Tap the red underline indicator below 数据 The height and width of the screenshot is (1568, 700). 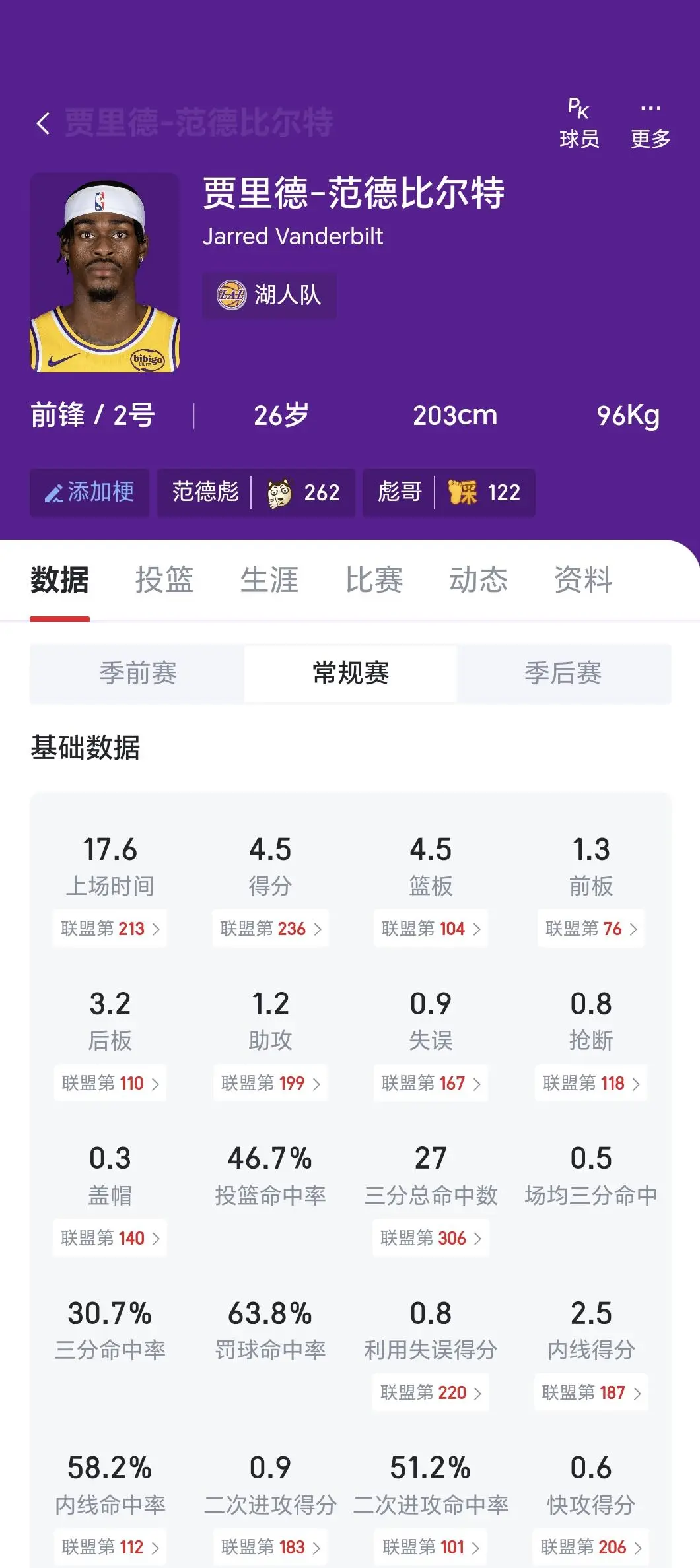coord(60,618)
